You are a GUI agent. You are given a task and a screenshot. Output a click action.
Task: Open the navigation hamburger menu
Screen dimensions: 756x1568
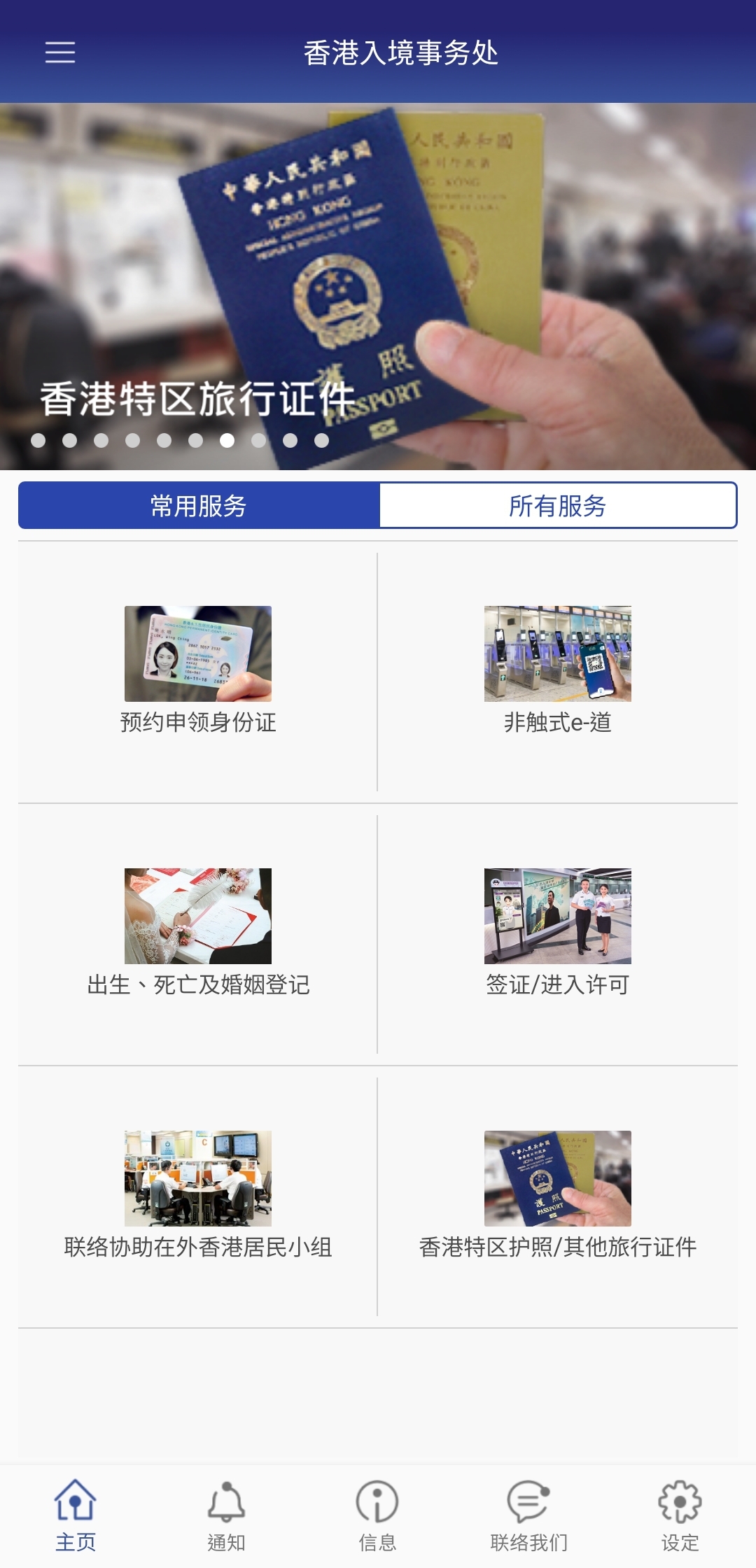(x=61, y=54)
